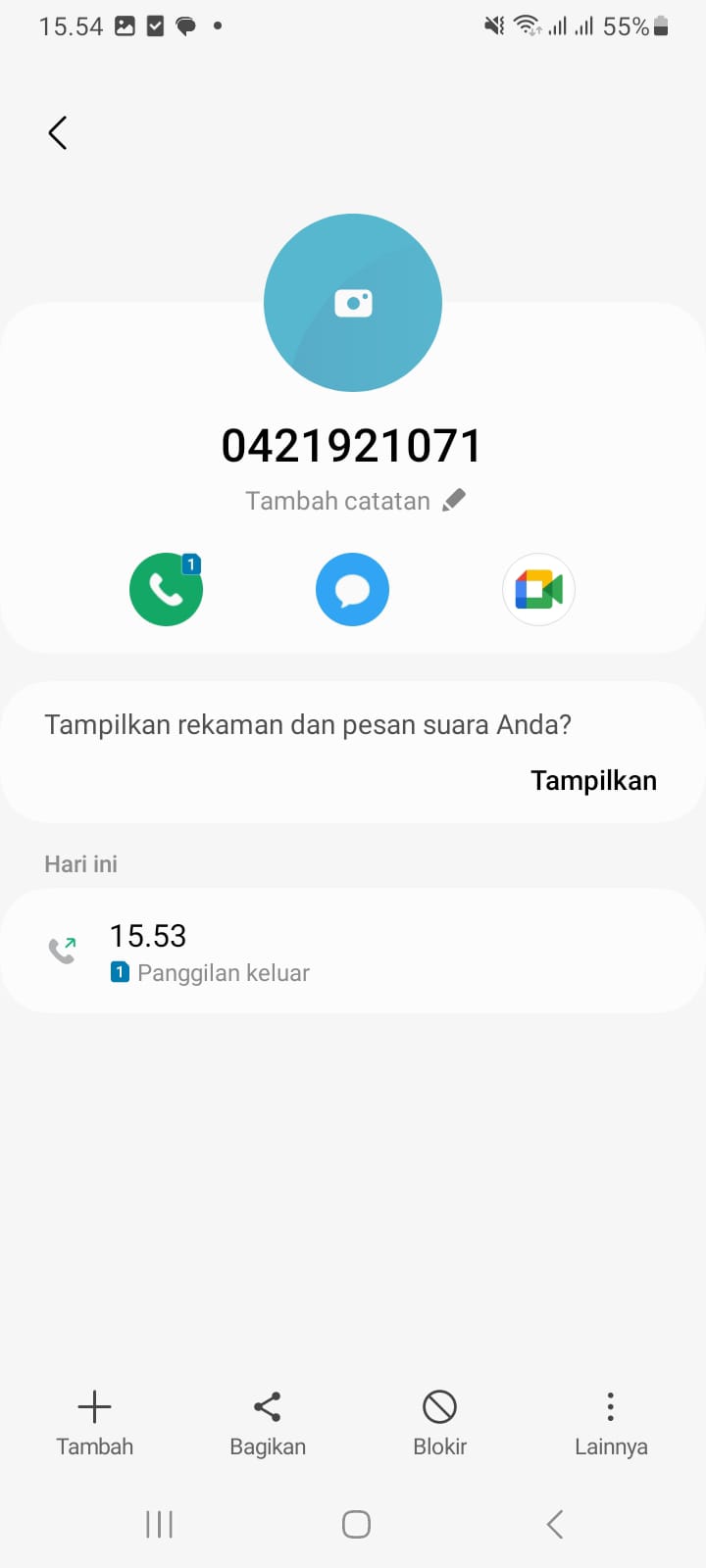Open the 15.53 Panggilan keluar call entry

pos(353,952)
